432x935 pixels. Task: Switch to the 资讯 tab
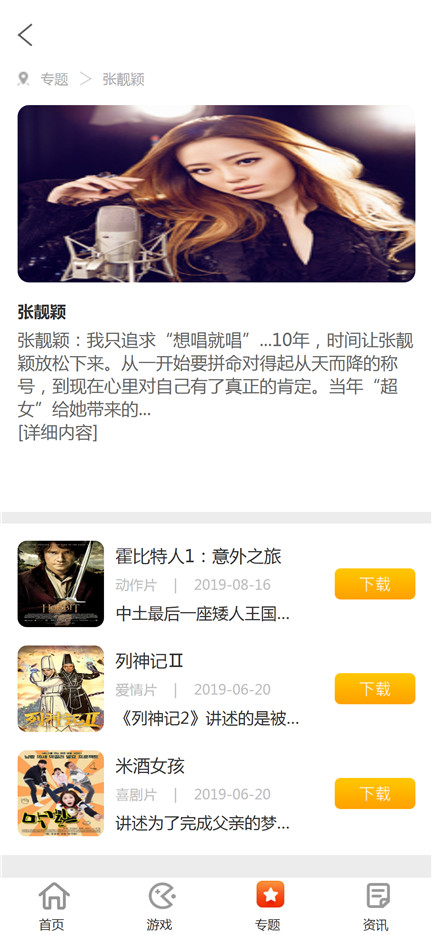coord(378,907)
